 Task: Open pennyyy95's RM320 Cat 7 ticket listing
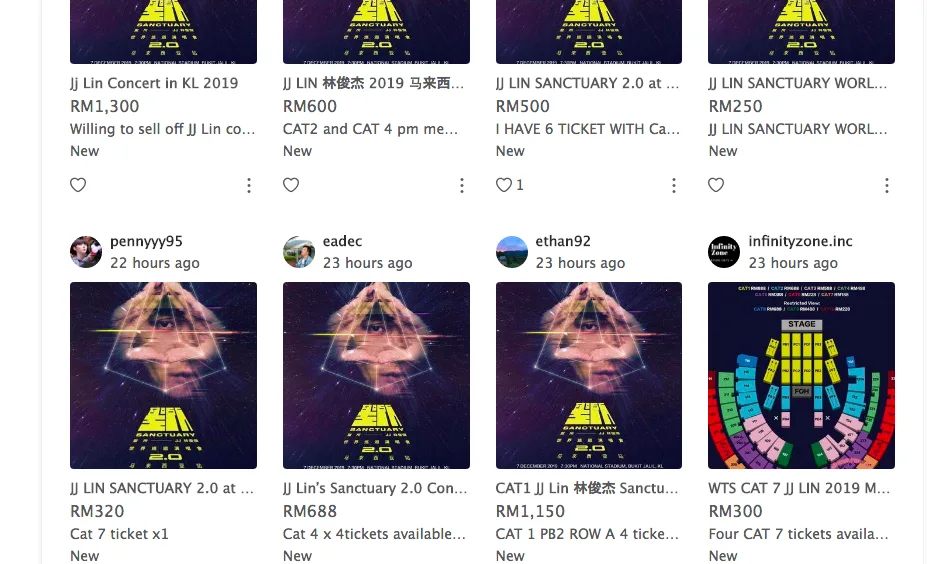[x=163, y=375]
